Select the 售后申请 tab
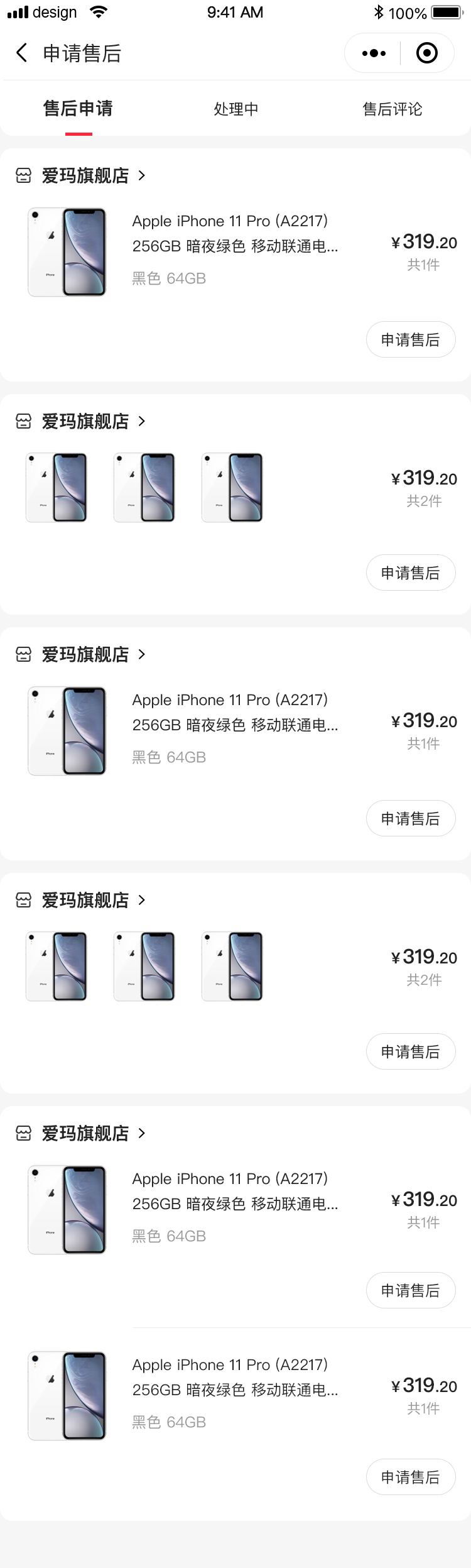Image resolution: width=471 pixels, height=1568 pixels. (78, 109)
